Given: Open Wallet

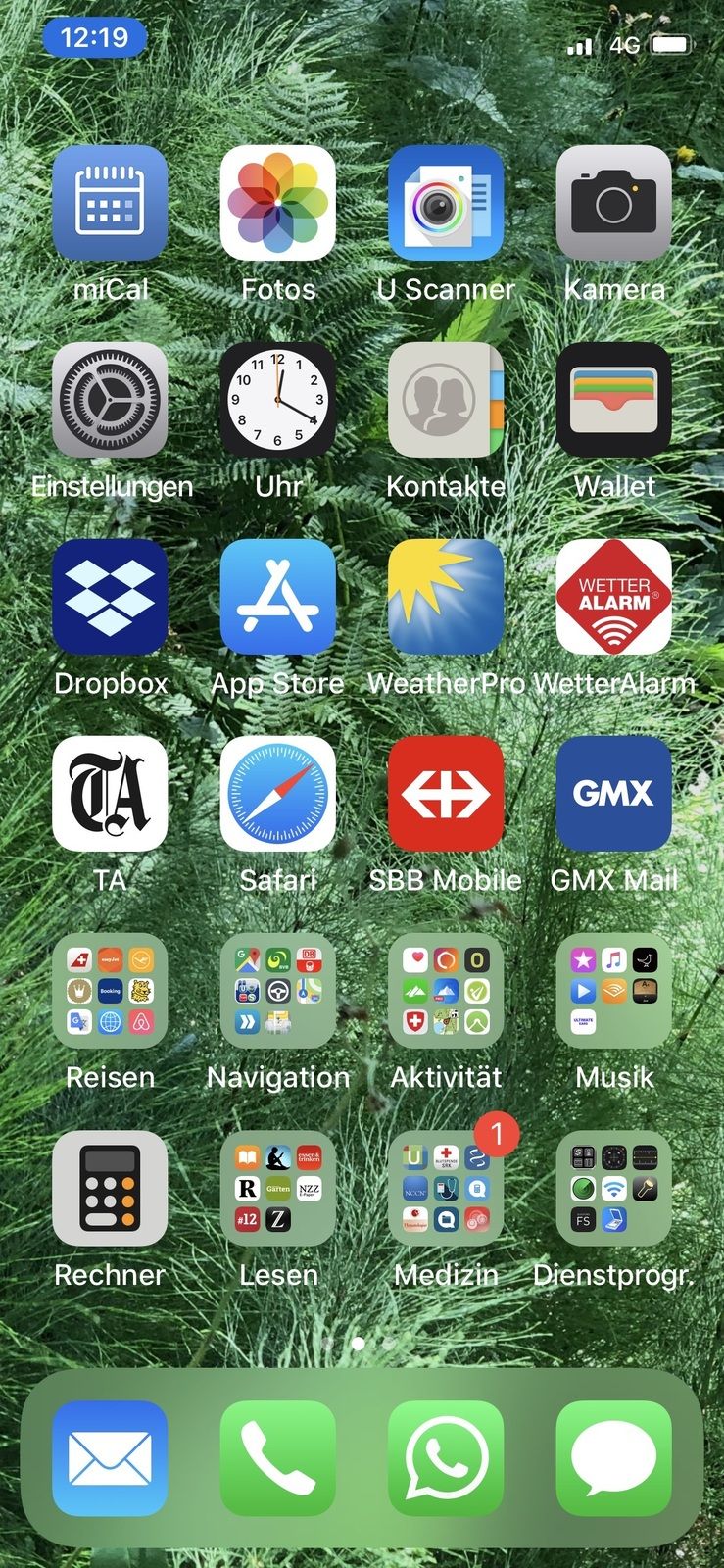Looking at the screenshot, I should (x=613, y=400).
